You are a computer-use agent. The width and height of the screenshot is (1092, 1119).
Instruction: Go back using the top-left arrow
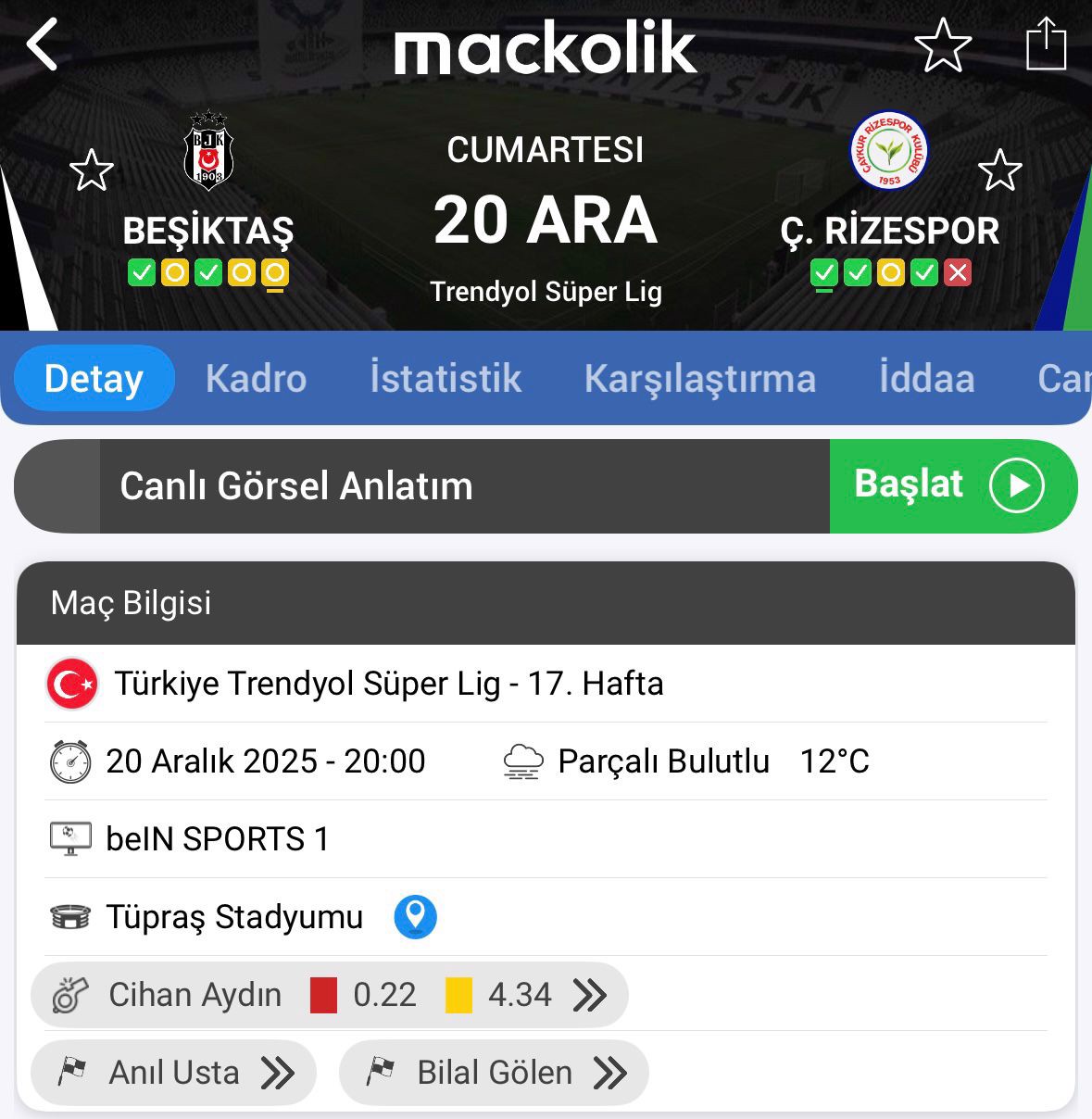pyautogui.click(x=43, y=44)
